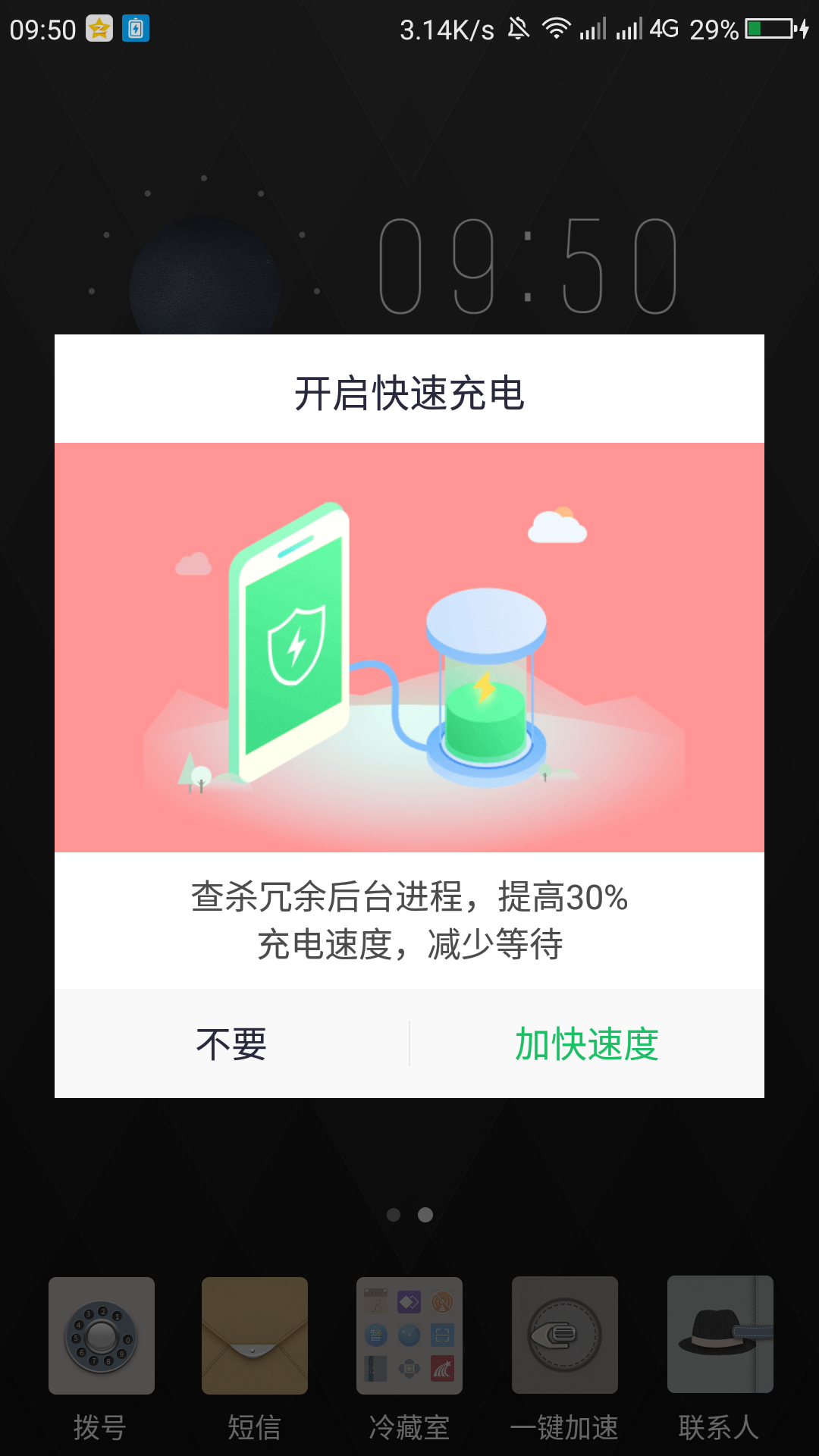Viewport: 819px width, 1456px height.
Task: Tap the charging notification icon
Action: (136, 29)
